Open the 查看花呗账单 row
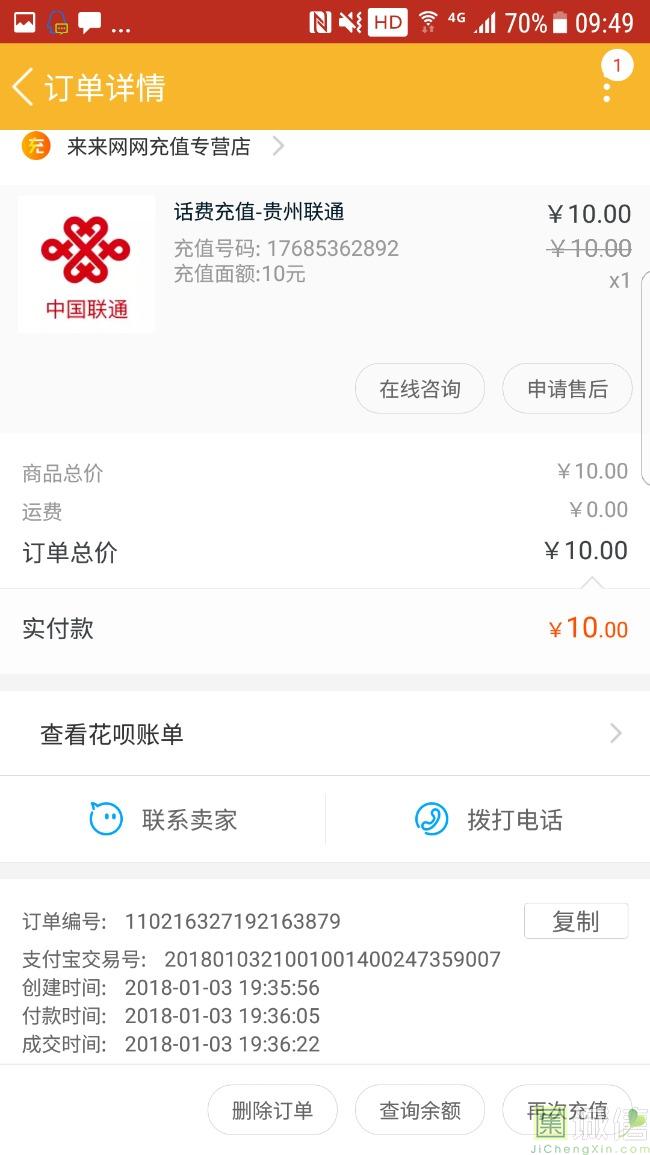Screen dimensions: 650x1155 pos(325,734)
